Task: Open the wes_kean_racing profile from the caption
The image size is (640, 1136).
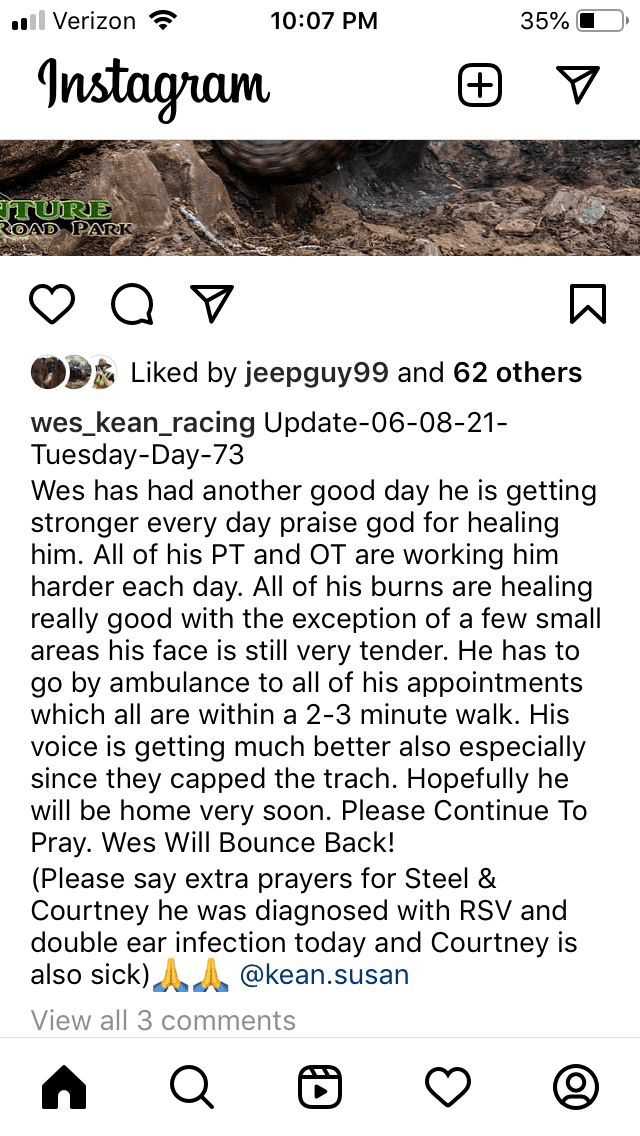Action: click(143, 423)
